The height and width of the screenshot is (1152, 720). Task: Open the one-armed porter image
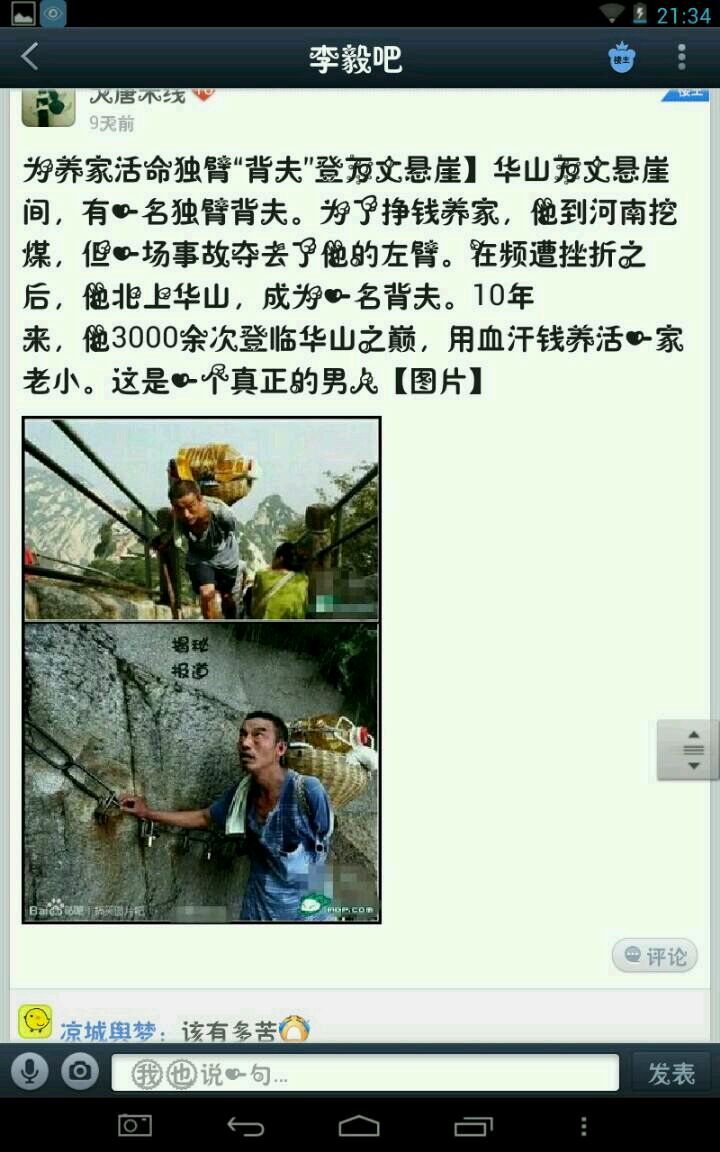[201, 670]
